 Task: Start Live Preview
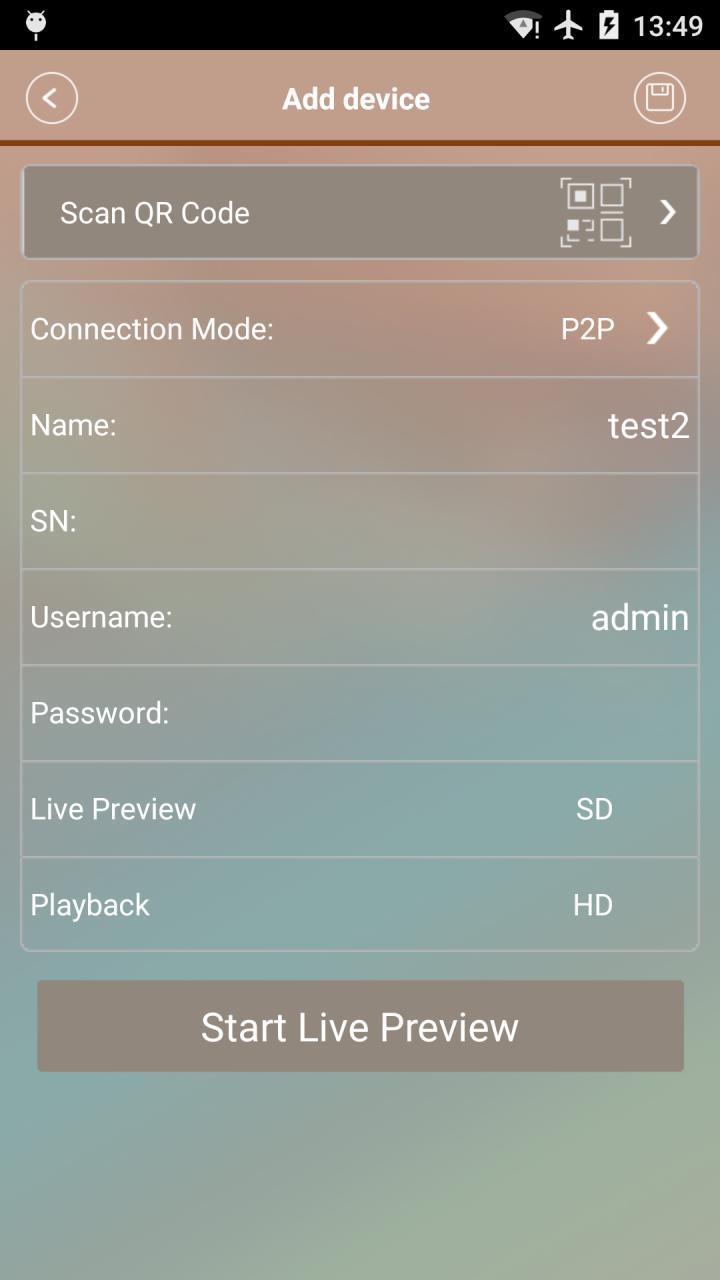[360, 1027]
